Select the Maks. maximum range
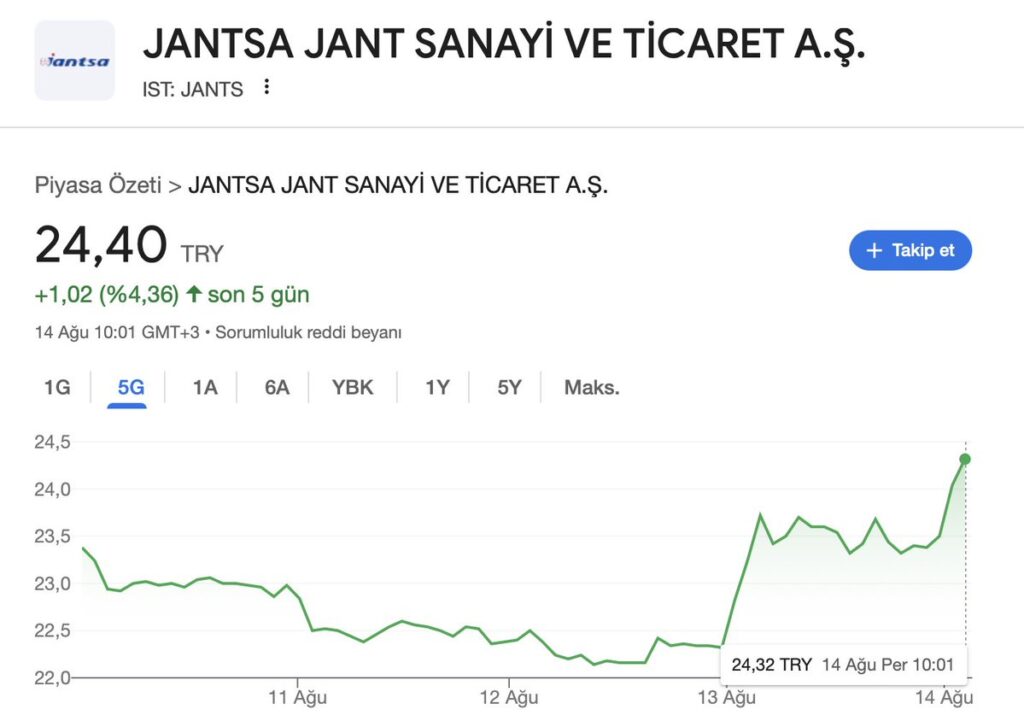 (x=592, y=387)
